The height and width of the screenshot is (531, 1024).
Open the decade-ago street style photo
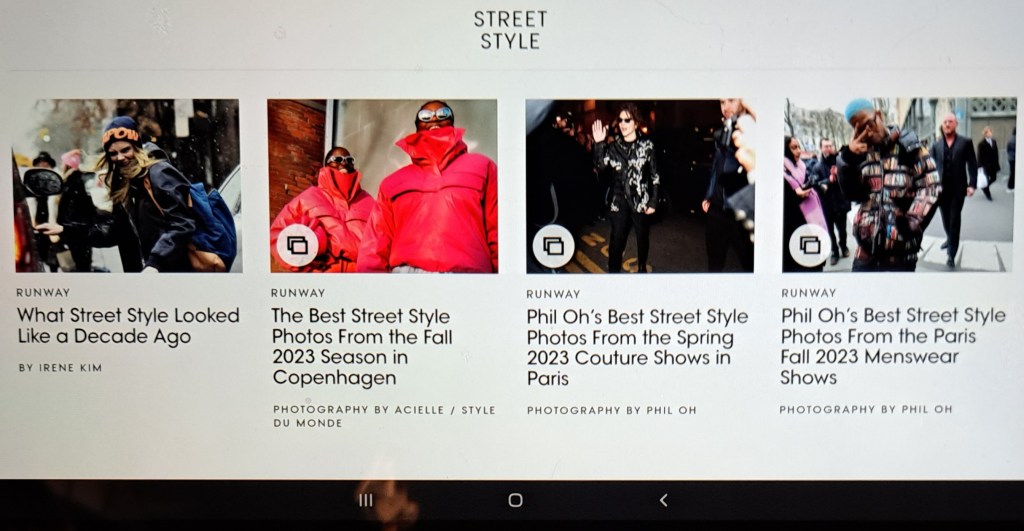127,185
